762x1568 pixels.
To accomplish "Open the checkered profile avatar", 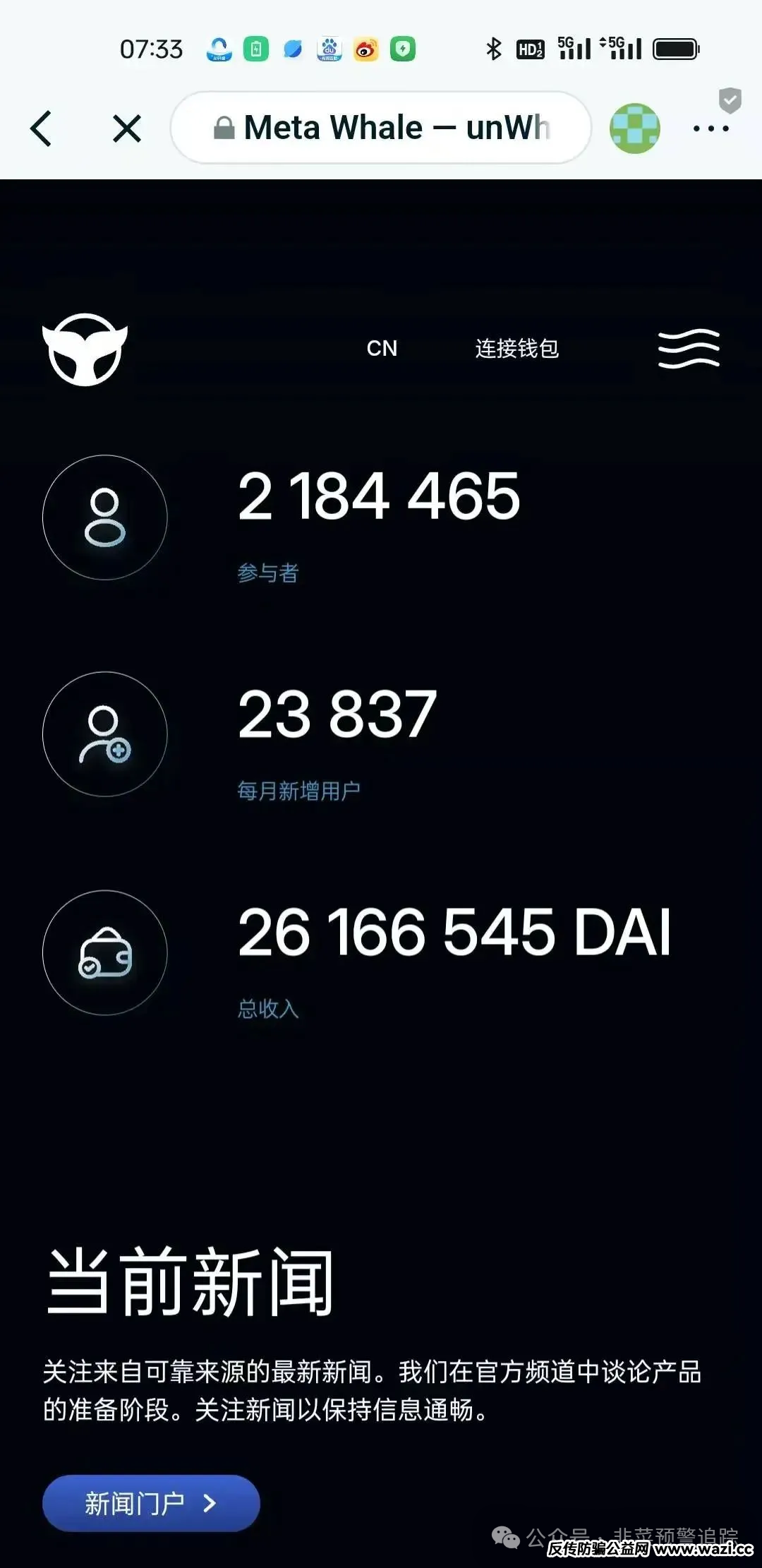I will point(635,128).
